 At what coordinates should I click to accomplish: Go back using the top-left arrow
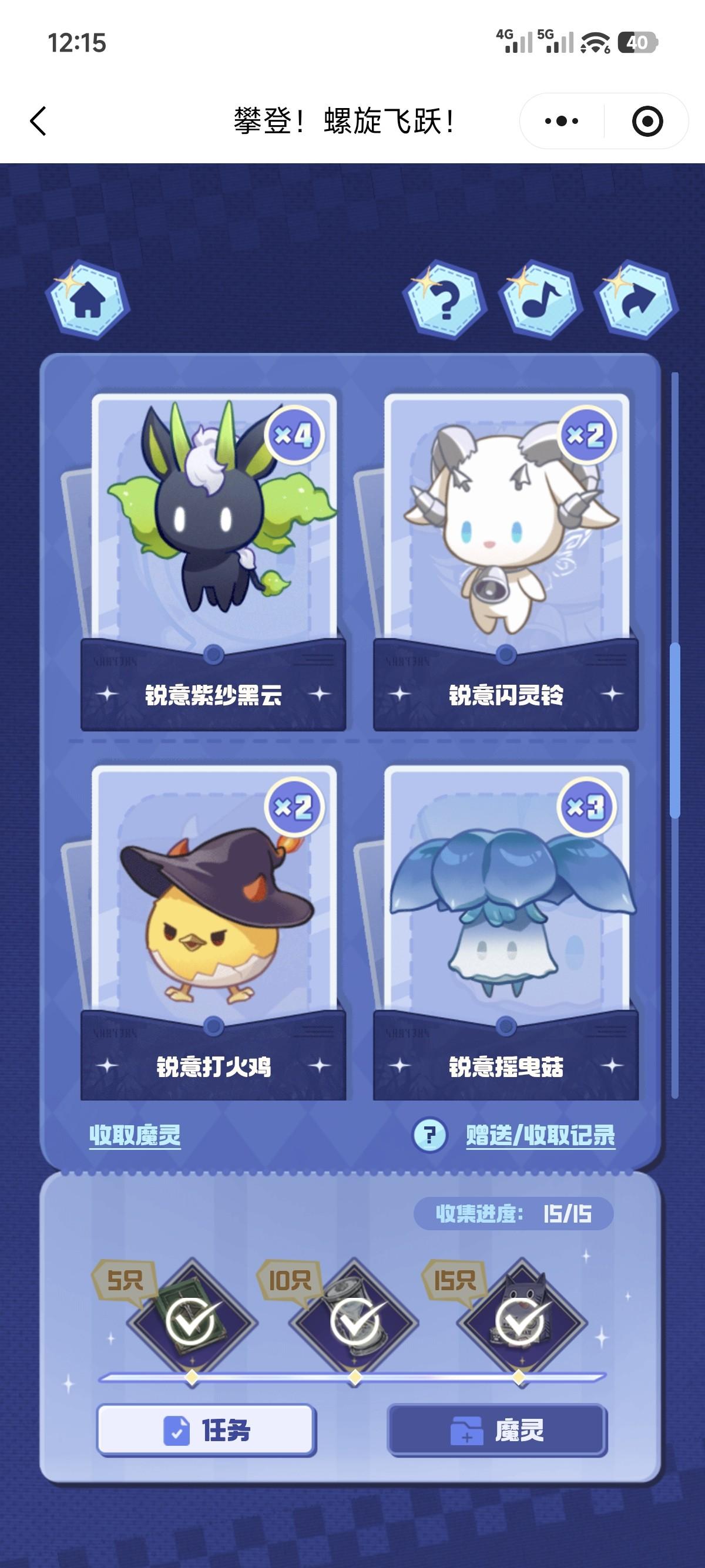[x=38, y=120]
